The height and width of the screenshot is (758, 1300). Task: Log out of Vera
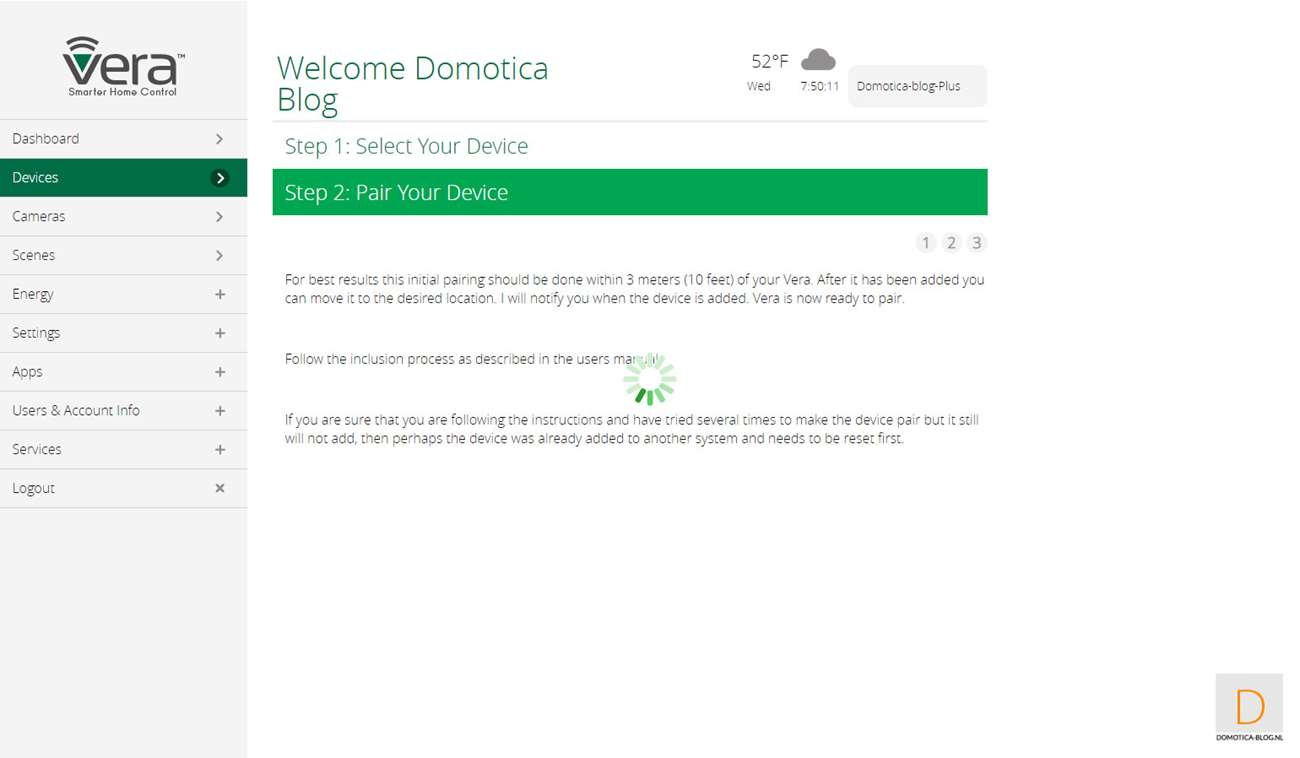click(123, 489)
